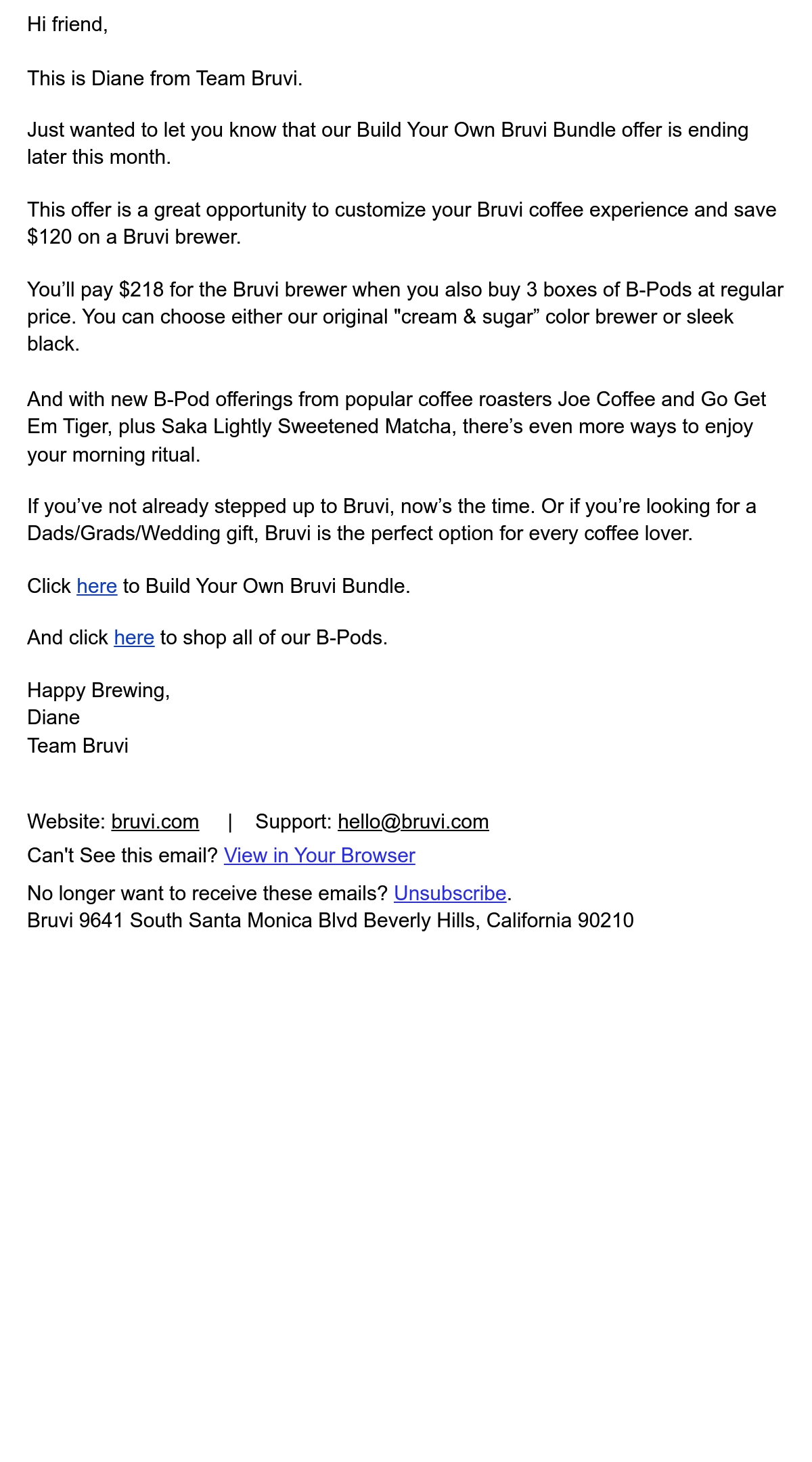Screen dimensions: 812x1462
Task: Open View in Your Browser link
Action: tap(319, 856)
